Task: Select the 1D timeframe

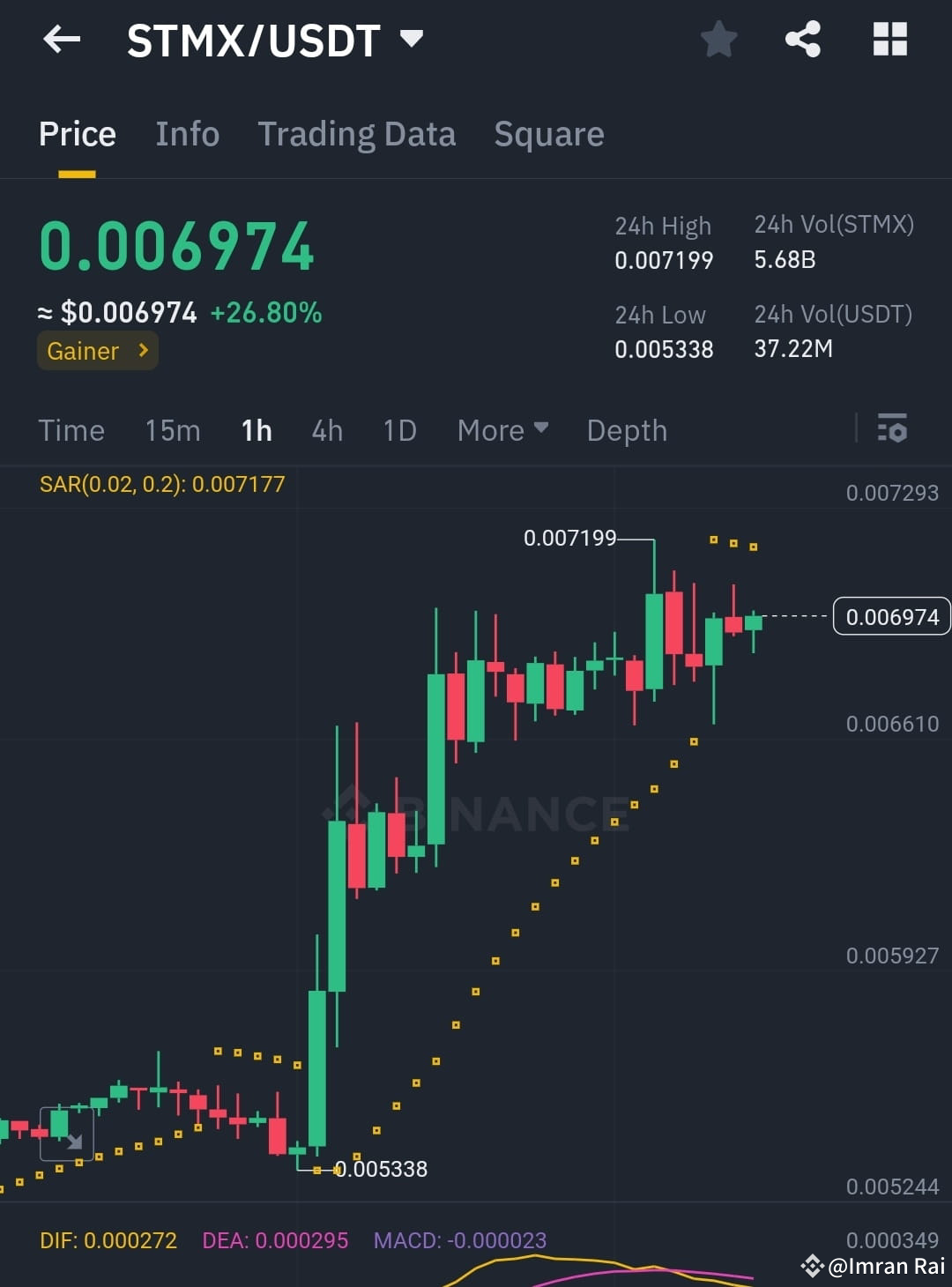Action: [x=398, y=430]
